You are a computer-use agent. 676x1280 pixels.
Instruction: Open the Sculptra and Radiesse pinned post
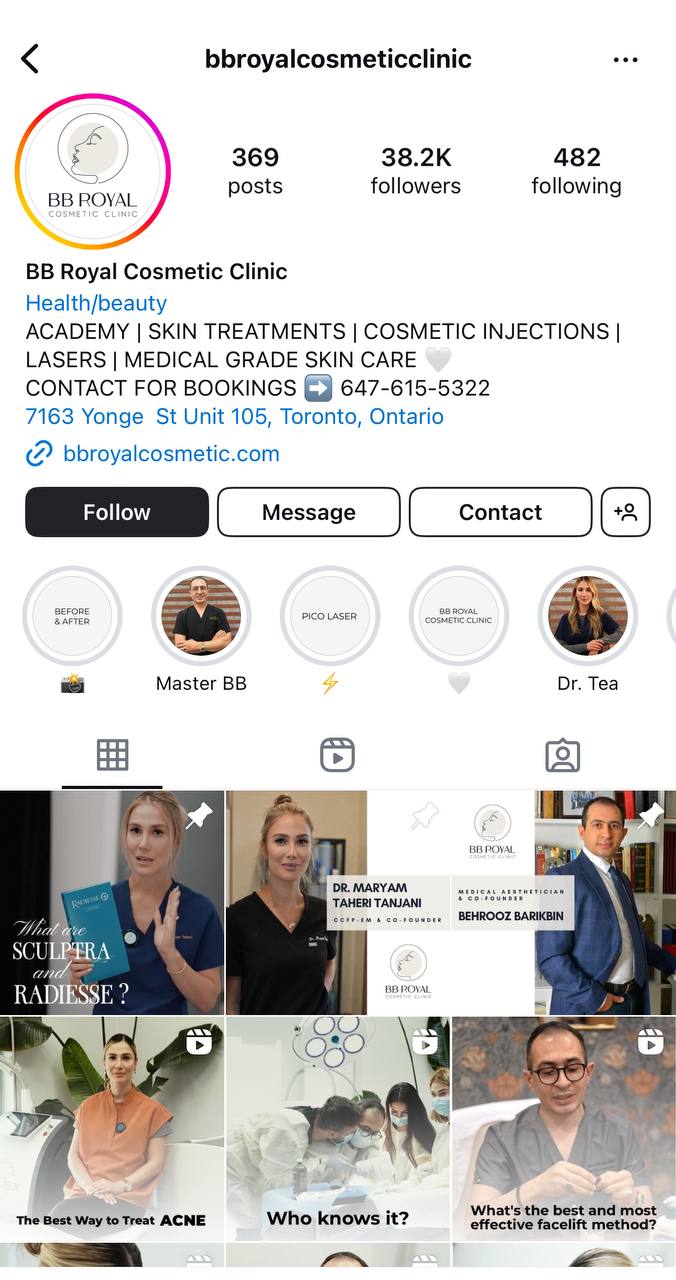point(112,902)
